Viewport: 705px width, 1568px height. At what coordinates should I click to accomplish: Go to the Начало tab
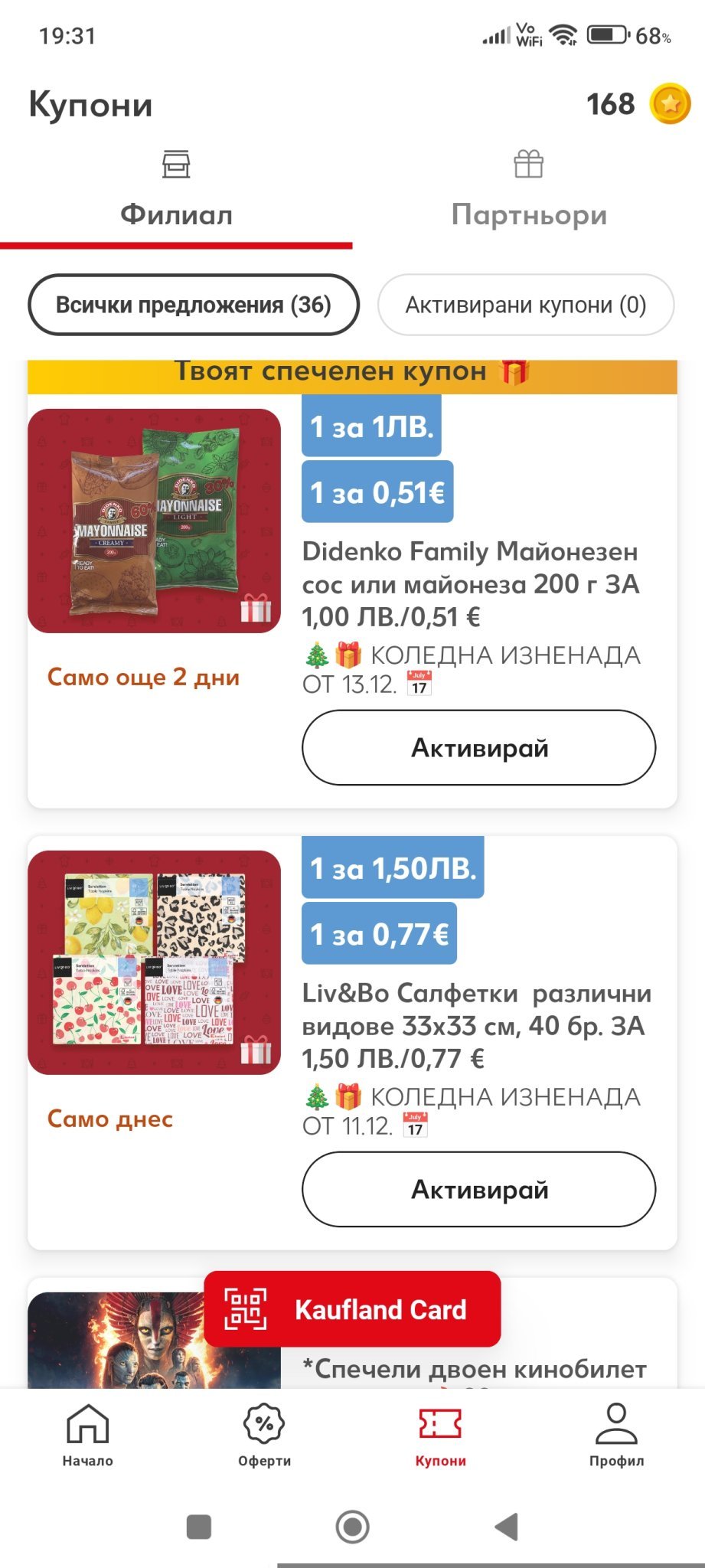click(x=87, y=1436)
